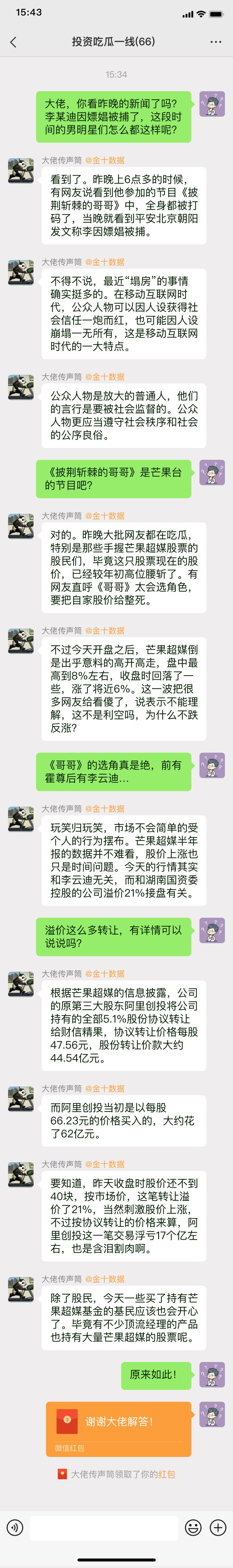Screen dimensions: 233x1568
Task: Go back to the chat list
Action: [13, 42]
